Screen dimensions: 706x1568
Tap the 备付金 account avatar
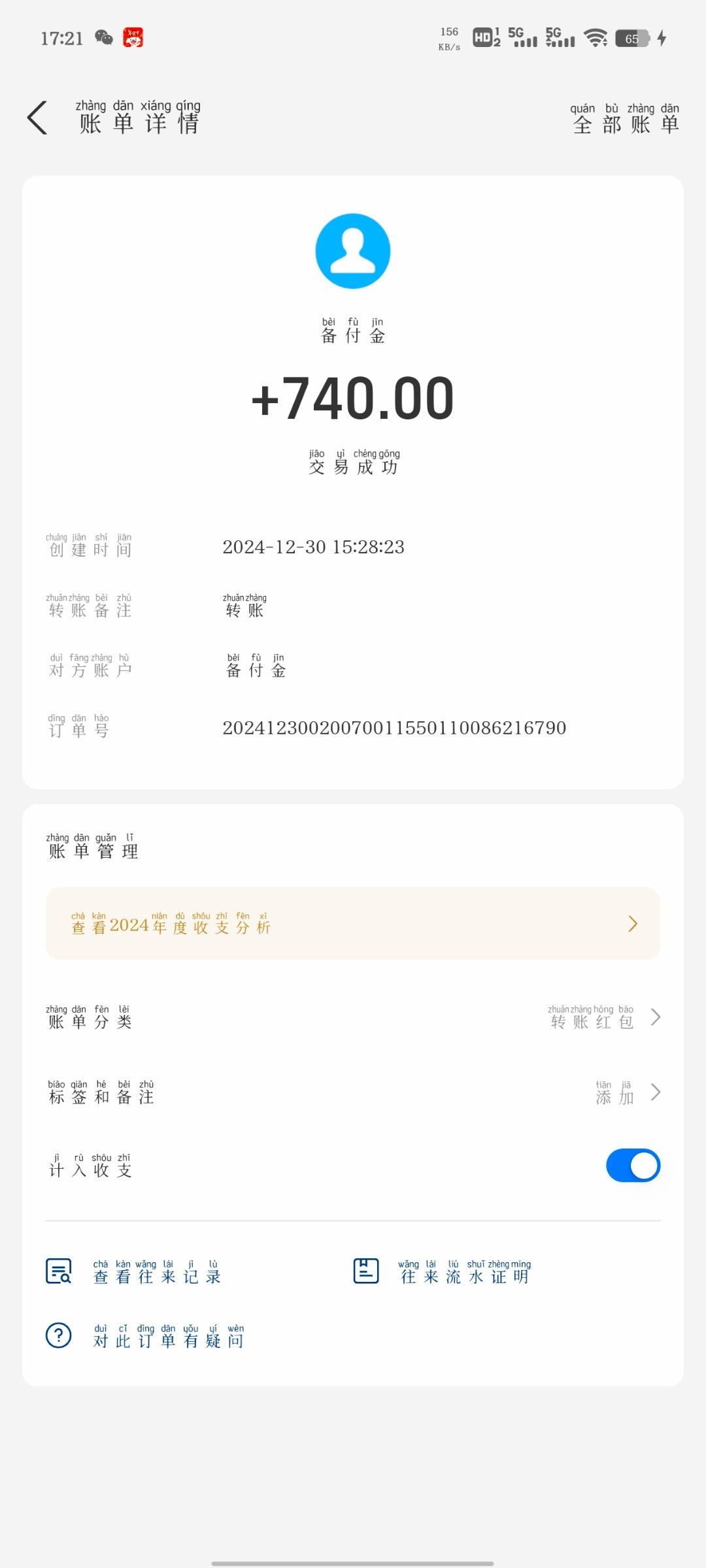(353, 251)
